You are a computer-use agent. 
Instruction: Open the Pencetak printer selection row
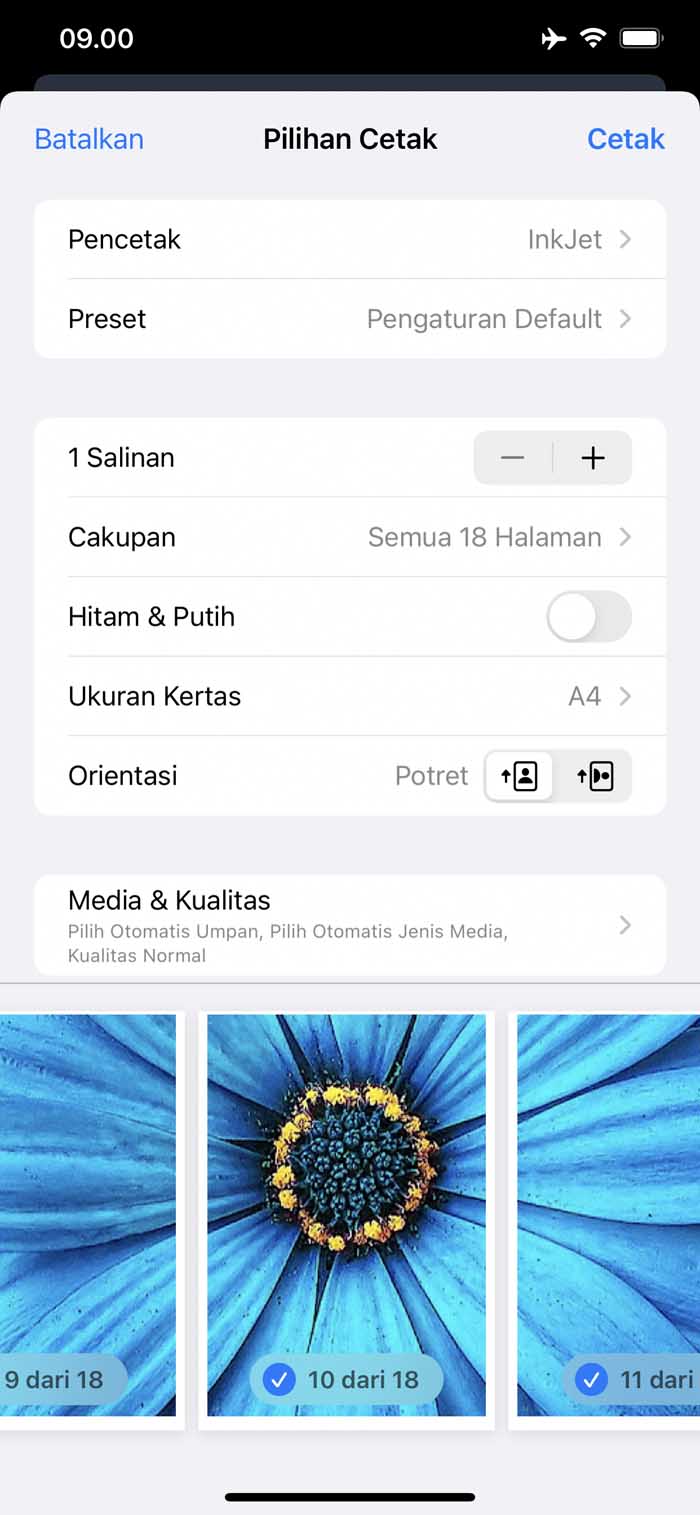(x=350, y=239)
